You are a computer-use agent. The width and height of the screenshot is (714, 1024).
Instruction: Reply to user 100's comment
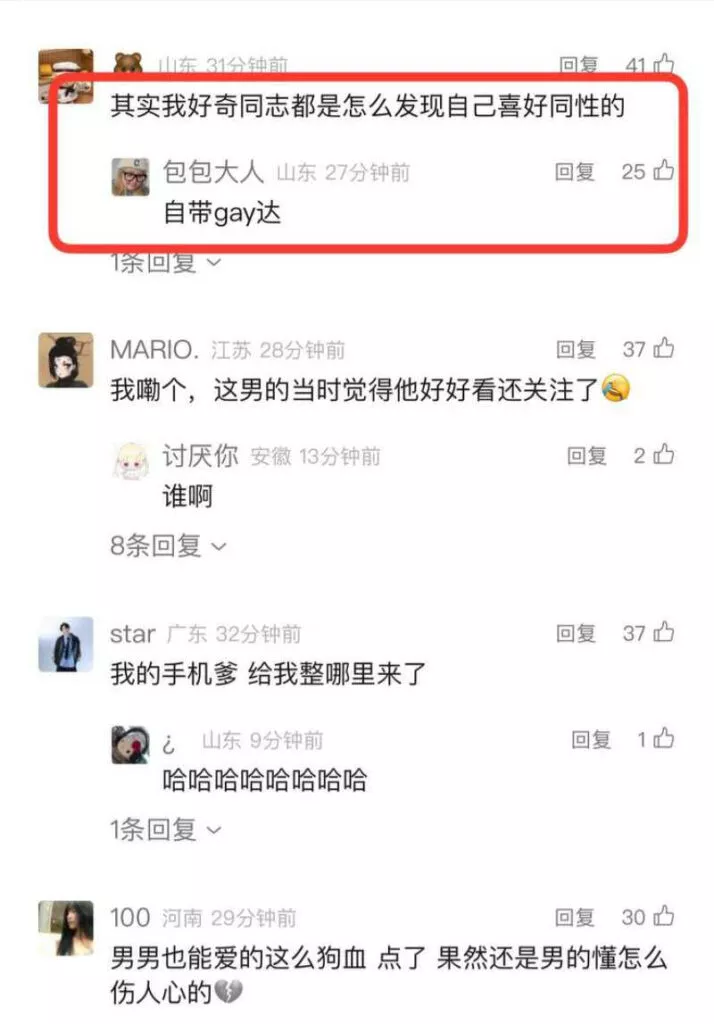click(x=576, y=917)
